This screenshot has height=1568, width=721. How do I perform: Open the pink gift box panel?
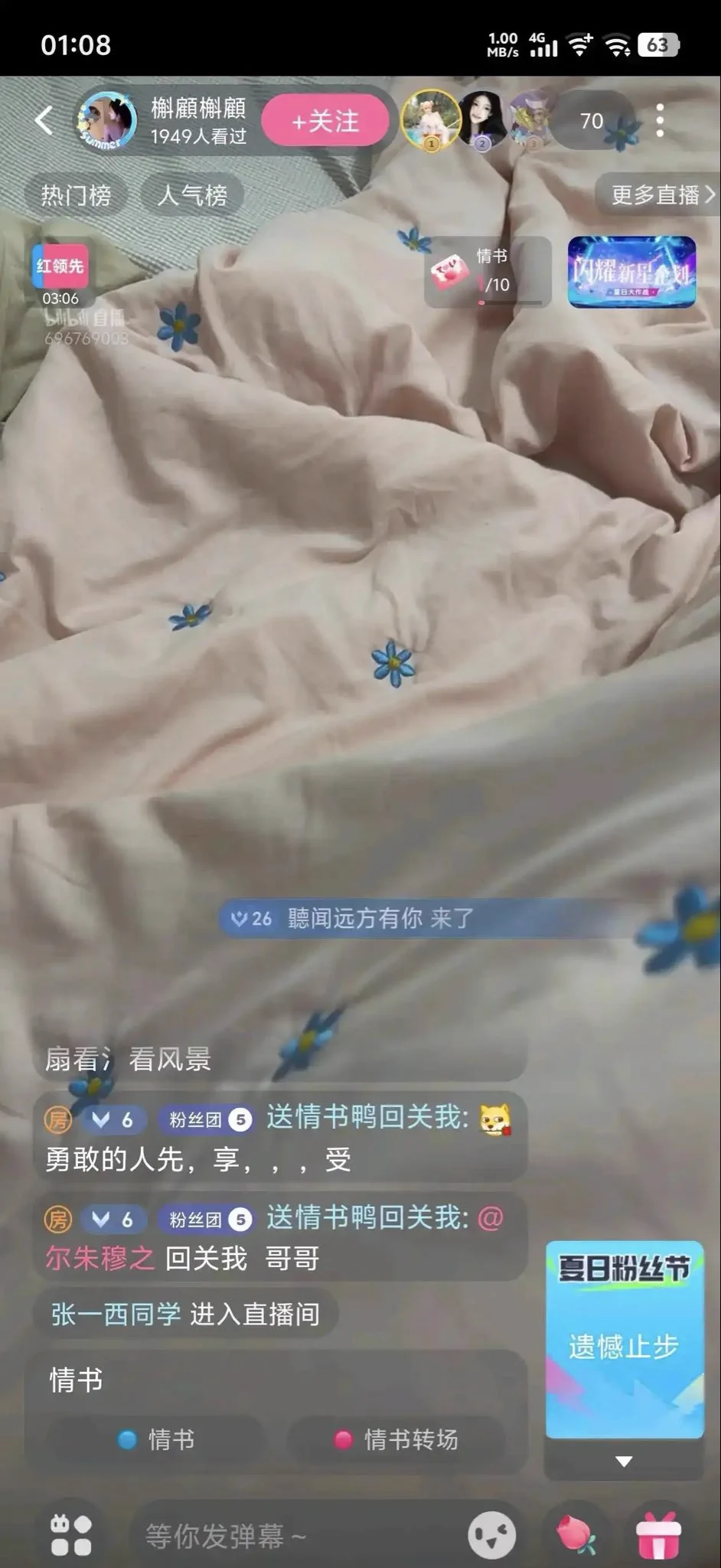[x=658, y=1535]
